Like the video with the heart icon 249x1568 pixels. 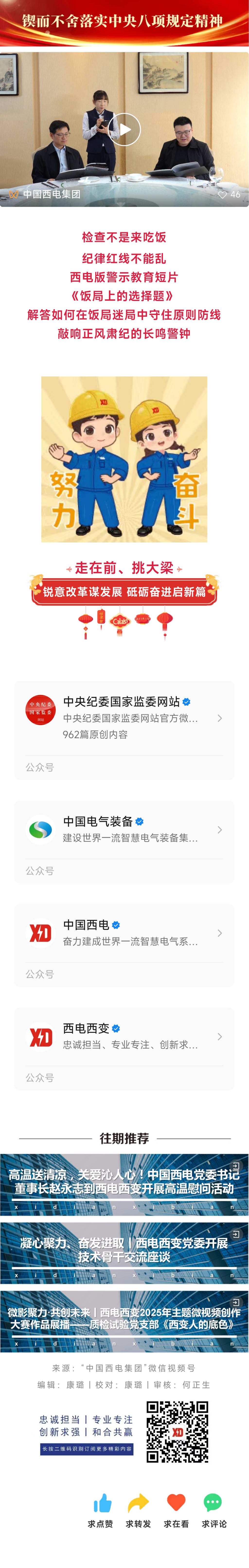click(x=222, y=195)
